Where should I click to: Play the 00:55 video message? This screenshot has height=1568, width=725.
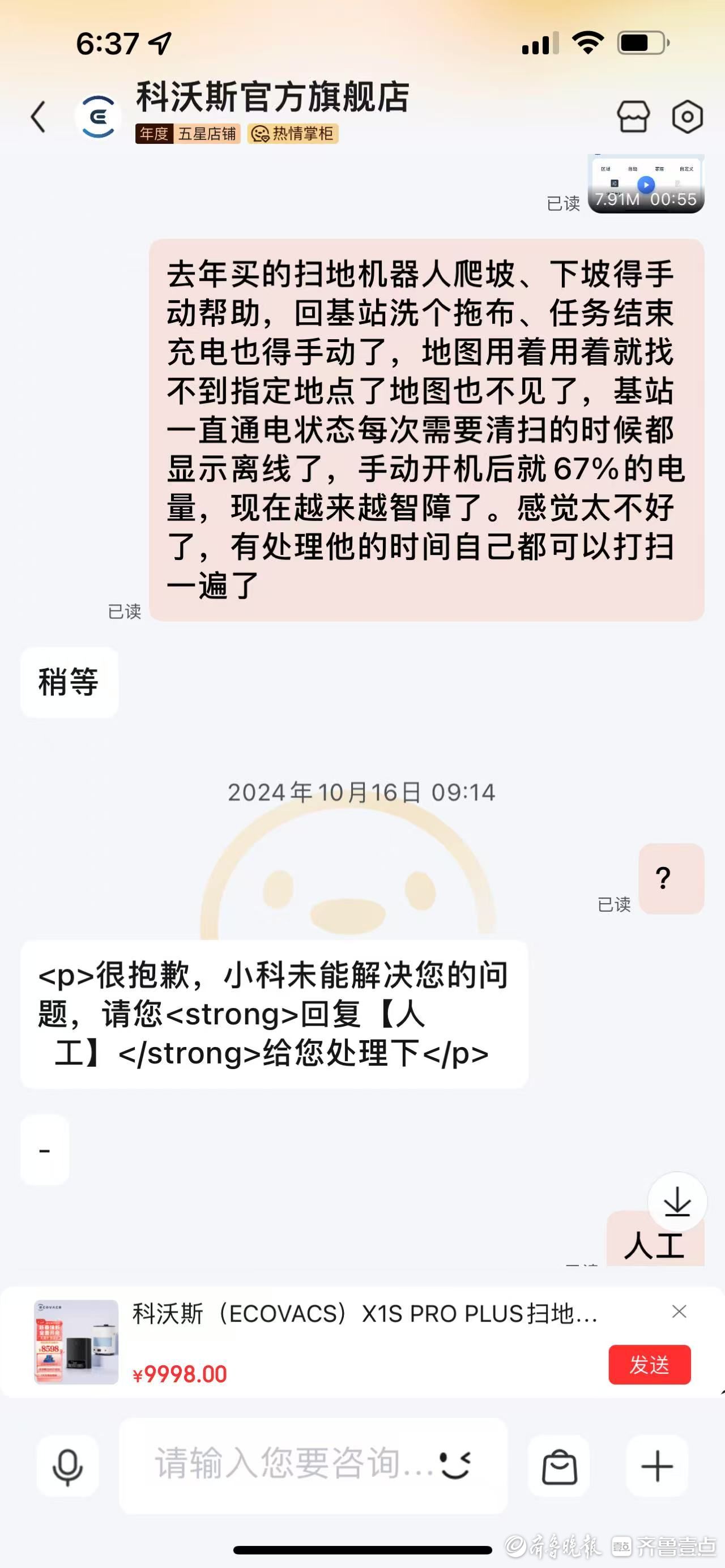646,185
